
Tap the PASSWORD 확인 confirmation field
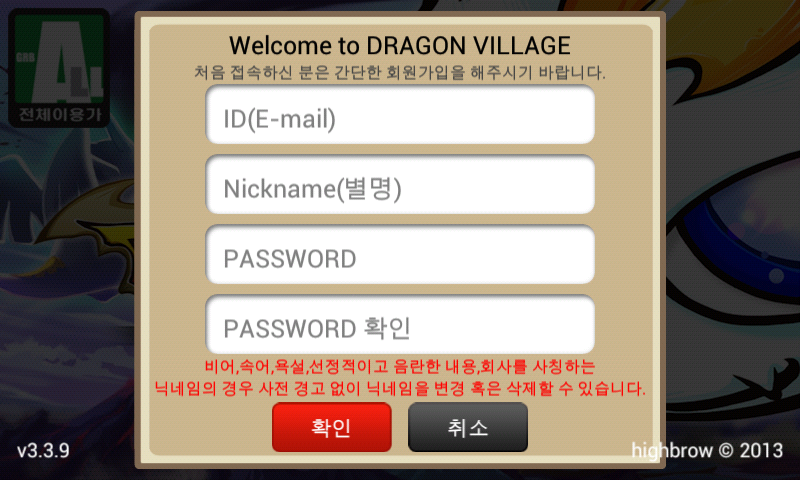[400, 326]
